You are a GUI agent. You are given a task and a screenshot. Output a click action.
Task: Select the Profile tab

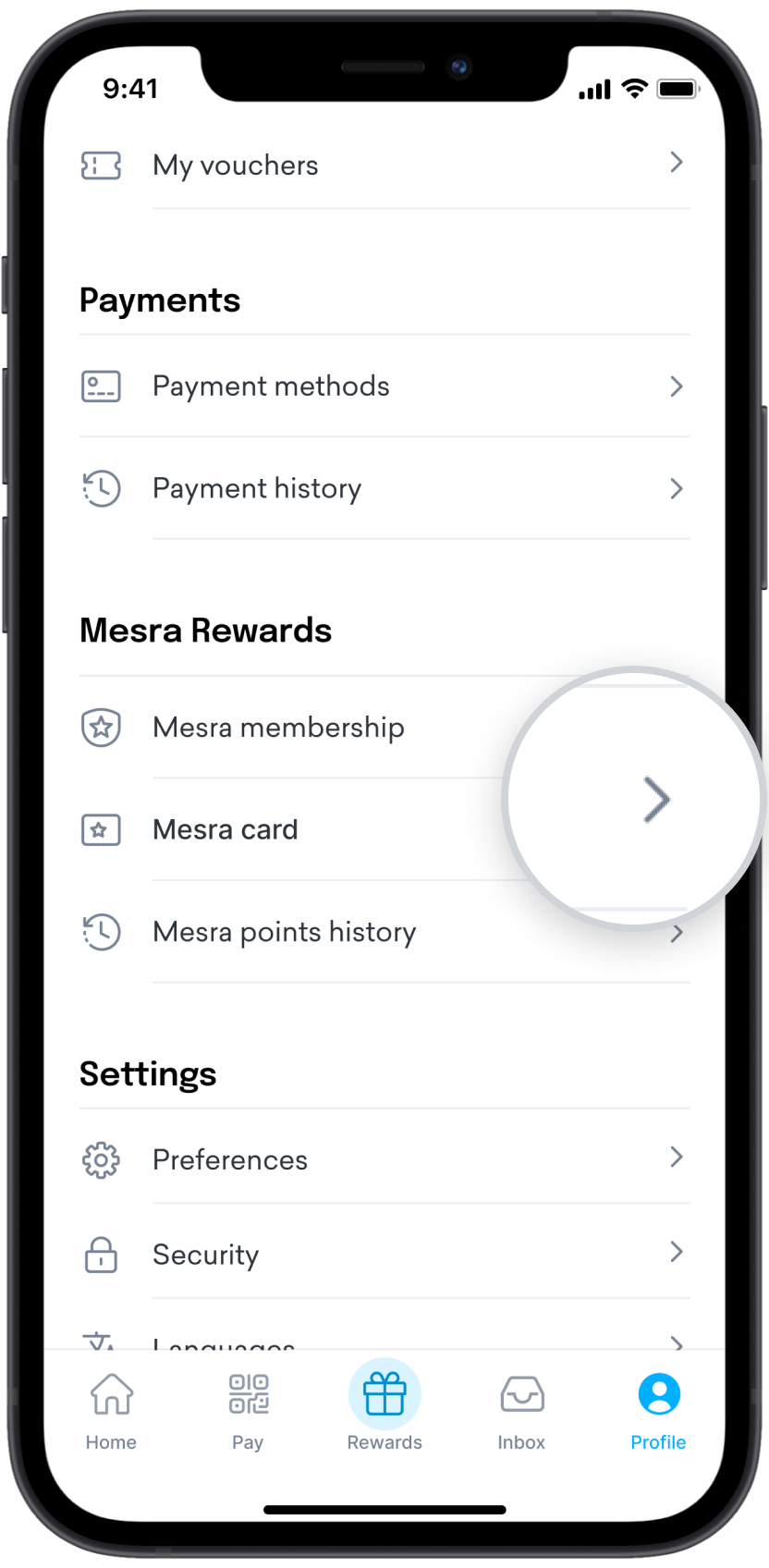[658, 1411]
